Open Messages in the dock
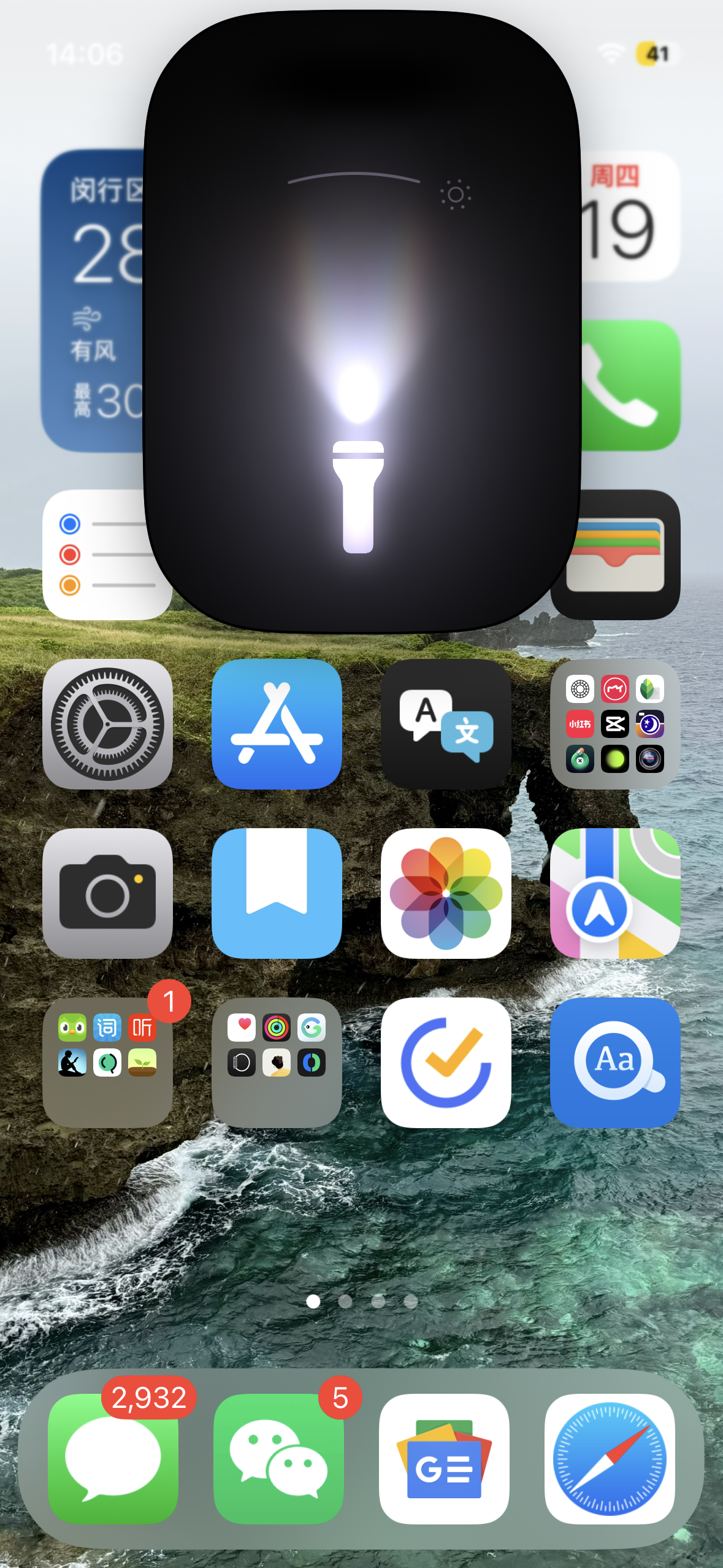Viewport: 723px width, 1568px height. pos(113,1459)
